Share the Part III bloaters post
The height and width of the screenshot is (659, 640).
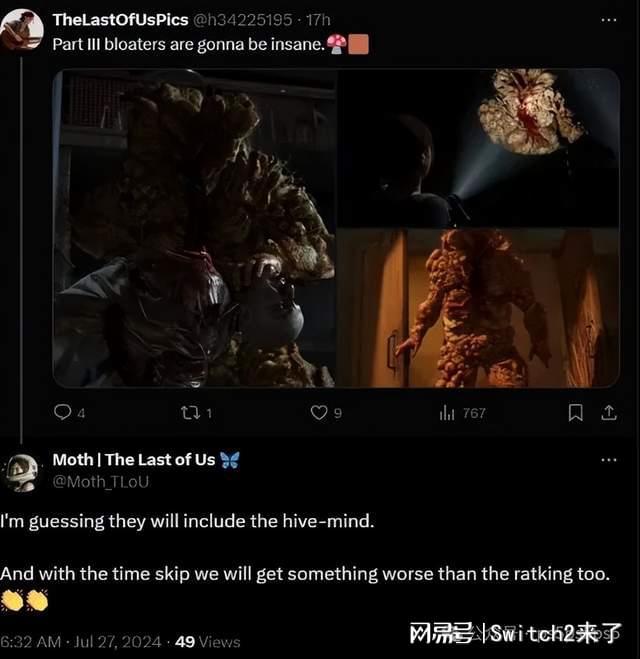pyautogui.click(x=608, y=412)
